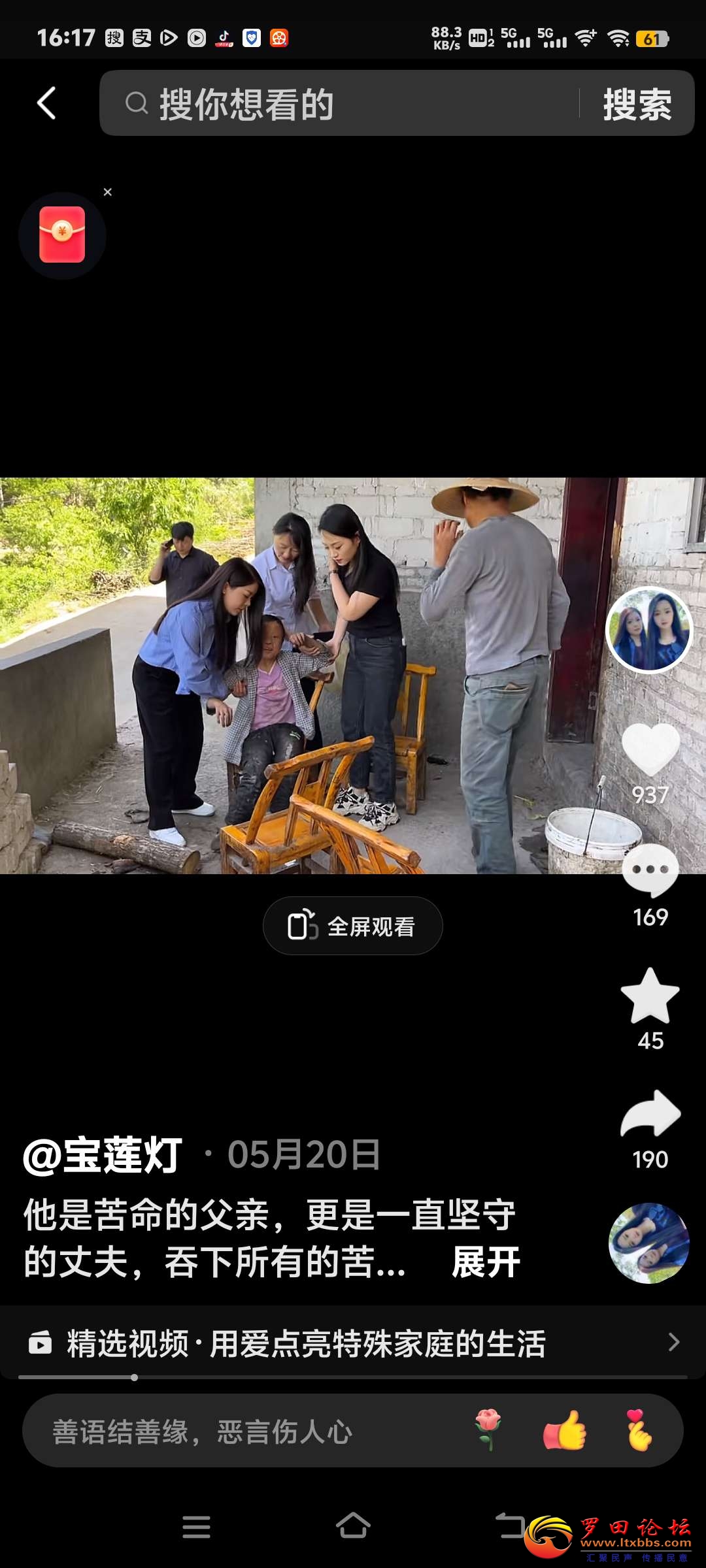The width and height of the screenshot is (706, 1568).
Task: Open the creator's avatar above the like button
Action: click(x=649, y=630)
